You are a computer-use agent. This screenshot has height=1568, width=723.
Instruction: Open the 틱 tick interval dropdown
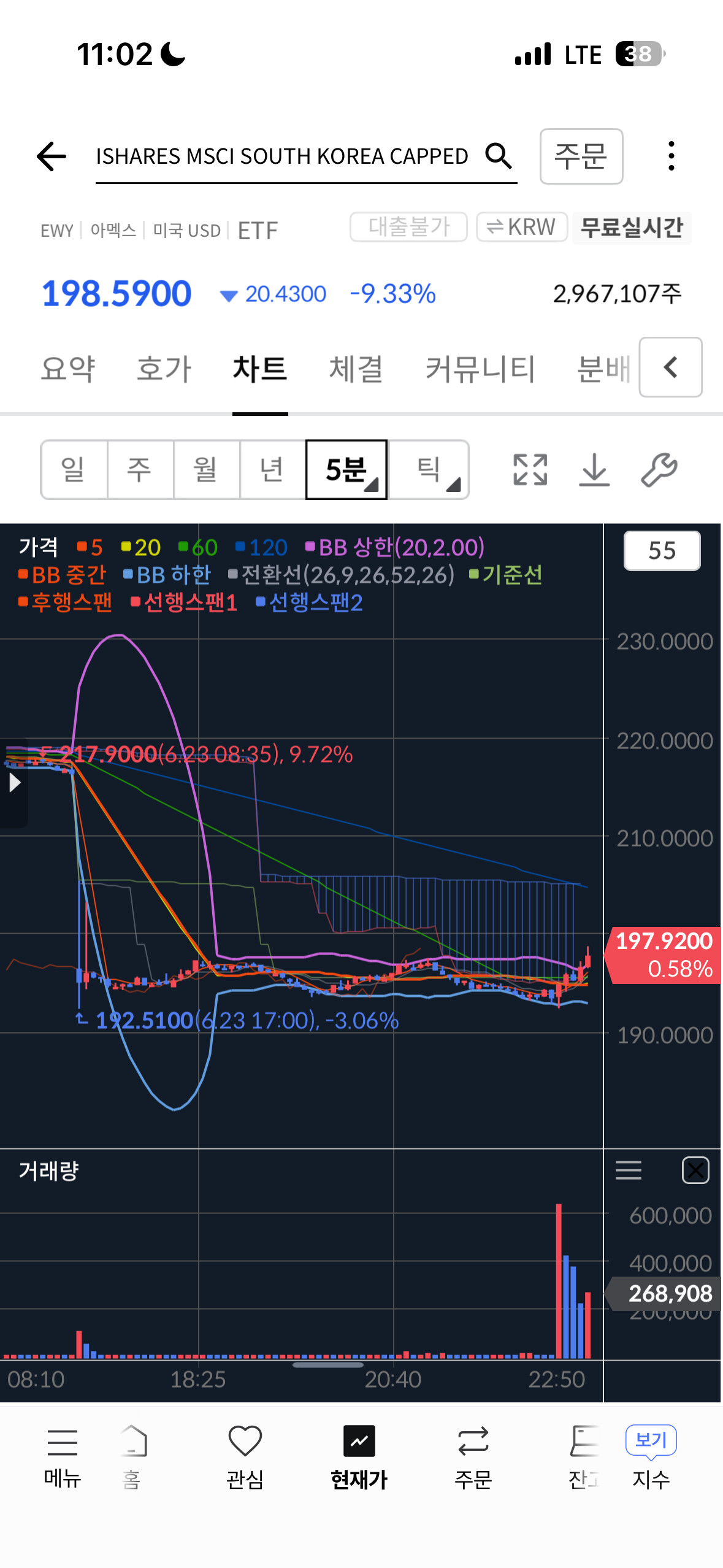[429, 469]
